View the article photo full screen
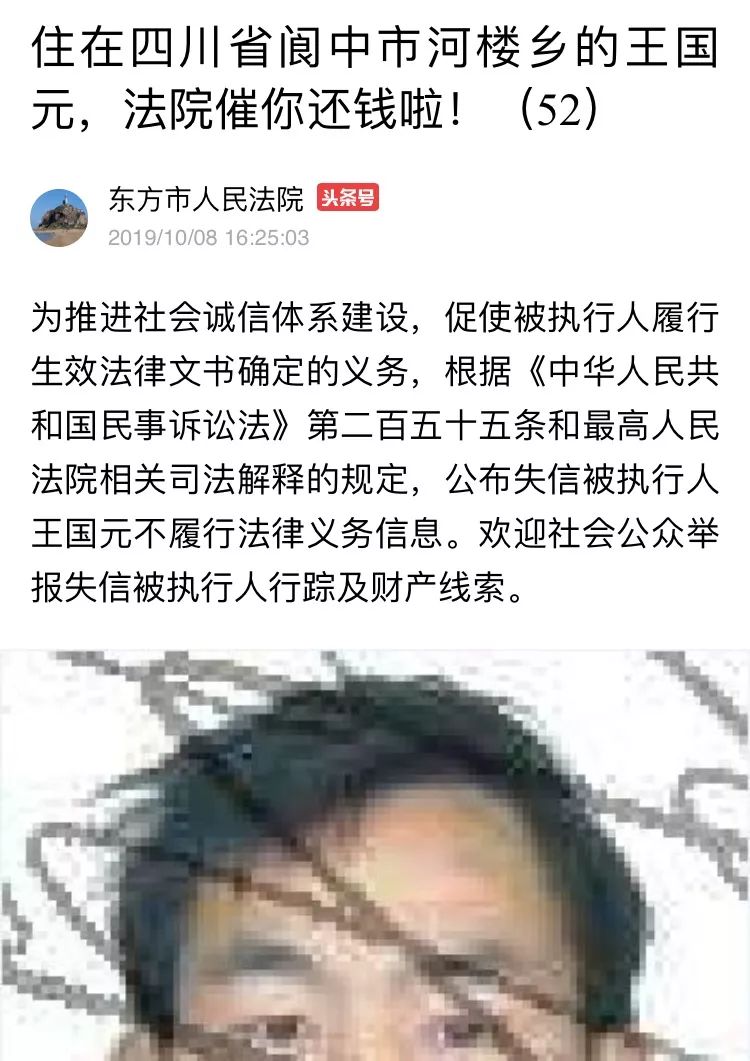The height and width of the screenshot is (1061, 750). (x=375, y=855)
